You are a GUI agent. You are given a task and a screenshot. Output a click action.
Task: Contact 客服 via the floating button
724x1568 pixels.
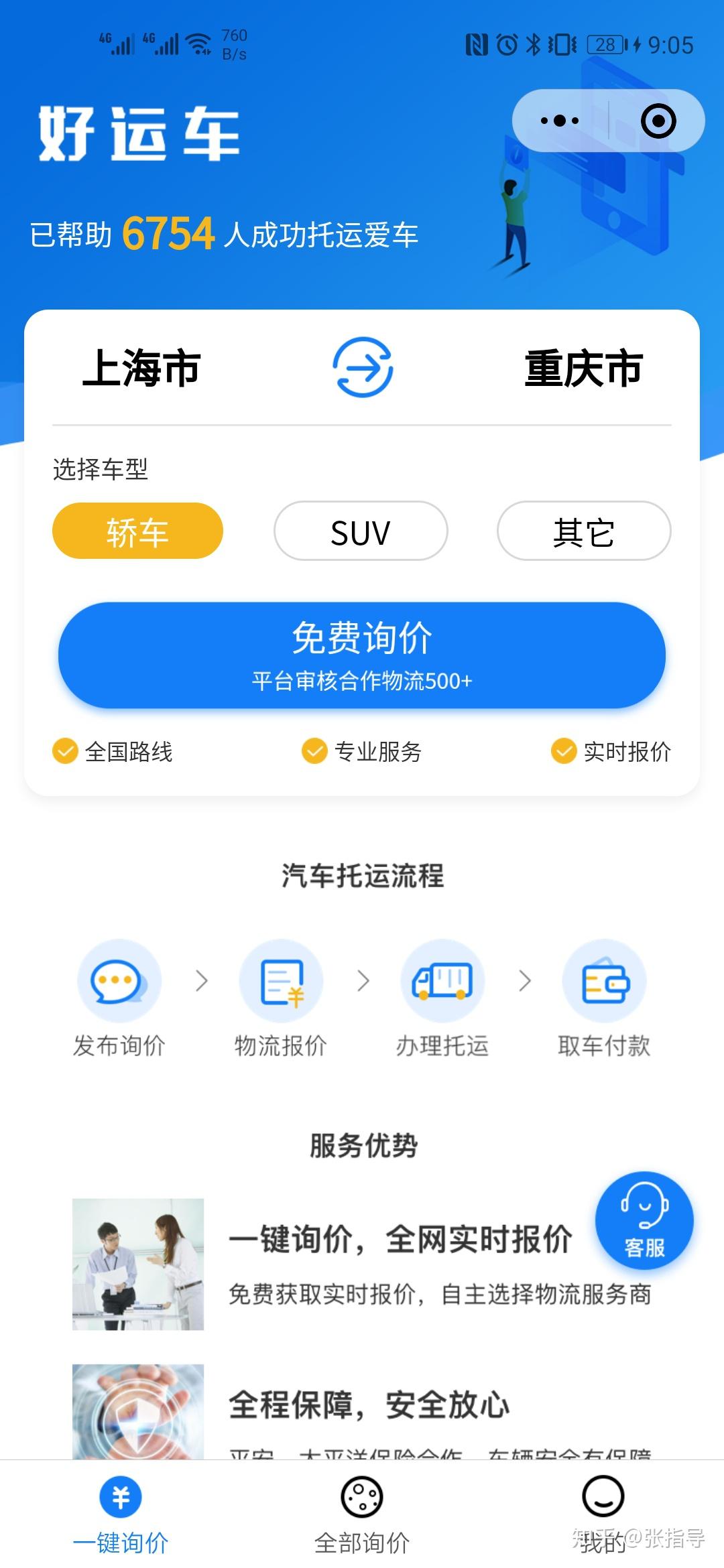644,1220
